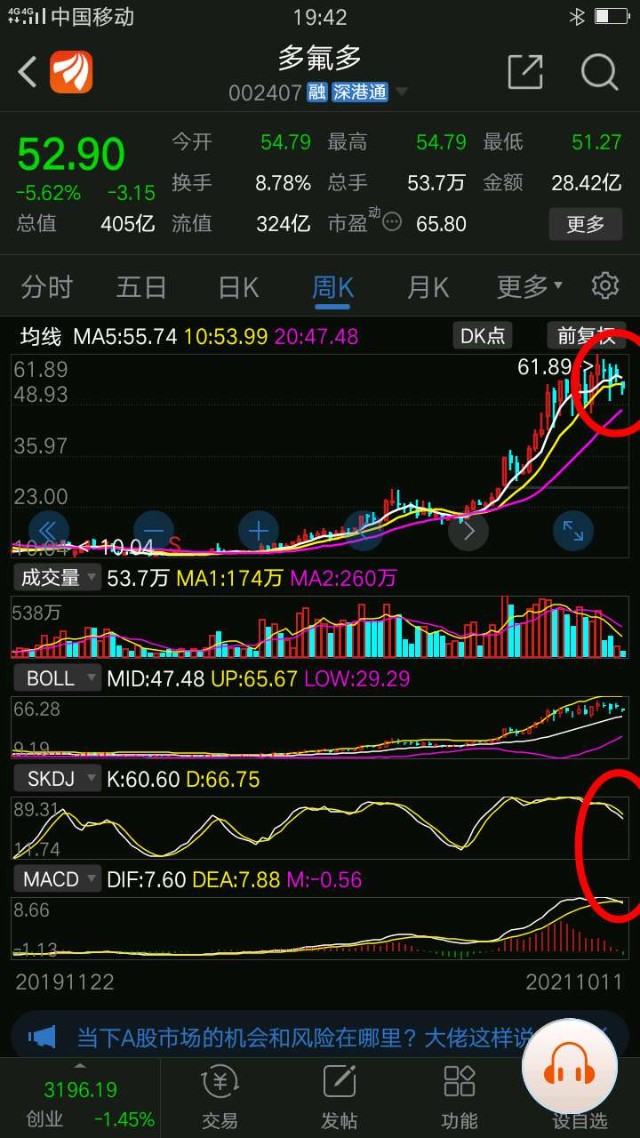Switch to the 日K chart tab
The image size is (640, 1138).
tap(238, 287)
